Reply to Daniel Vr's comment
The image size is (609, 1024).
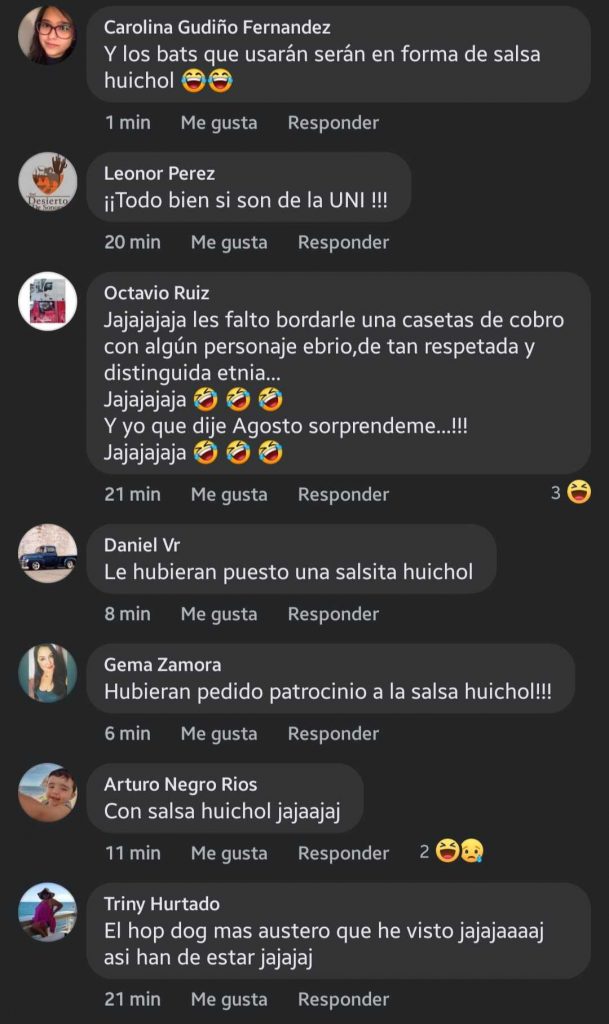point(333,614)
